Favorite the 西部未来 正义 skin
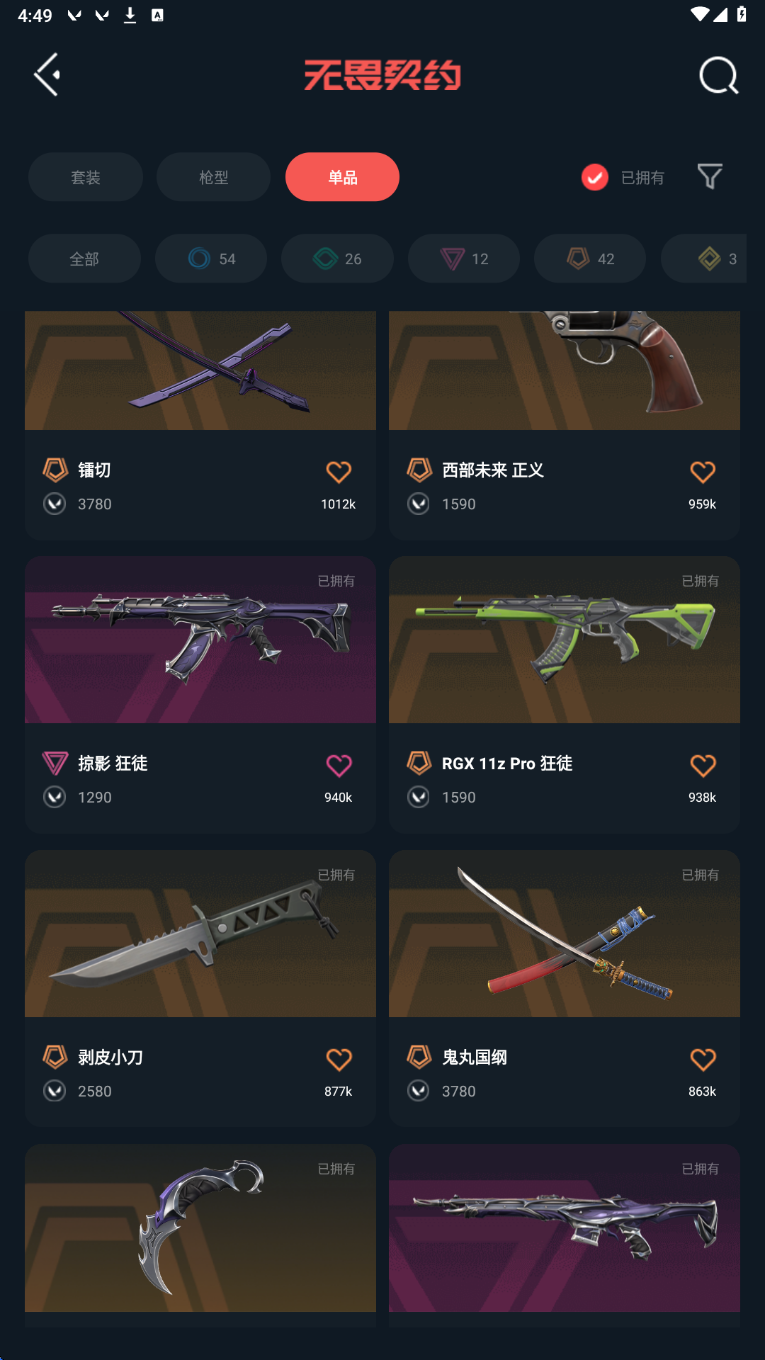Image resolution: width=765 pixels, height=1360 pixels. [x=703, y=472]
